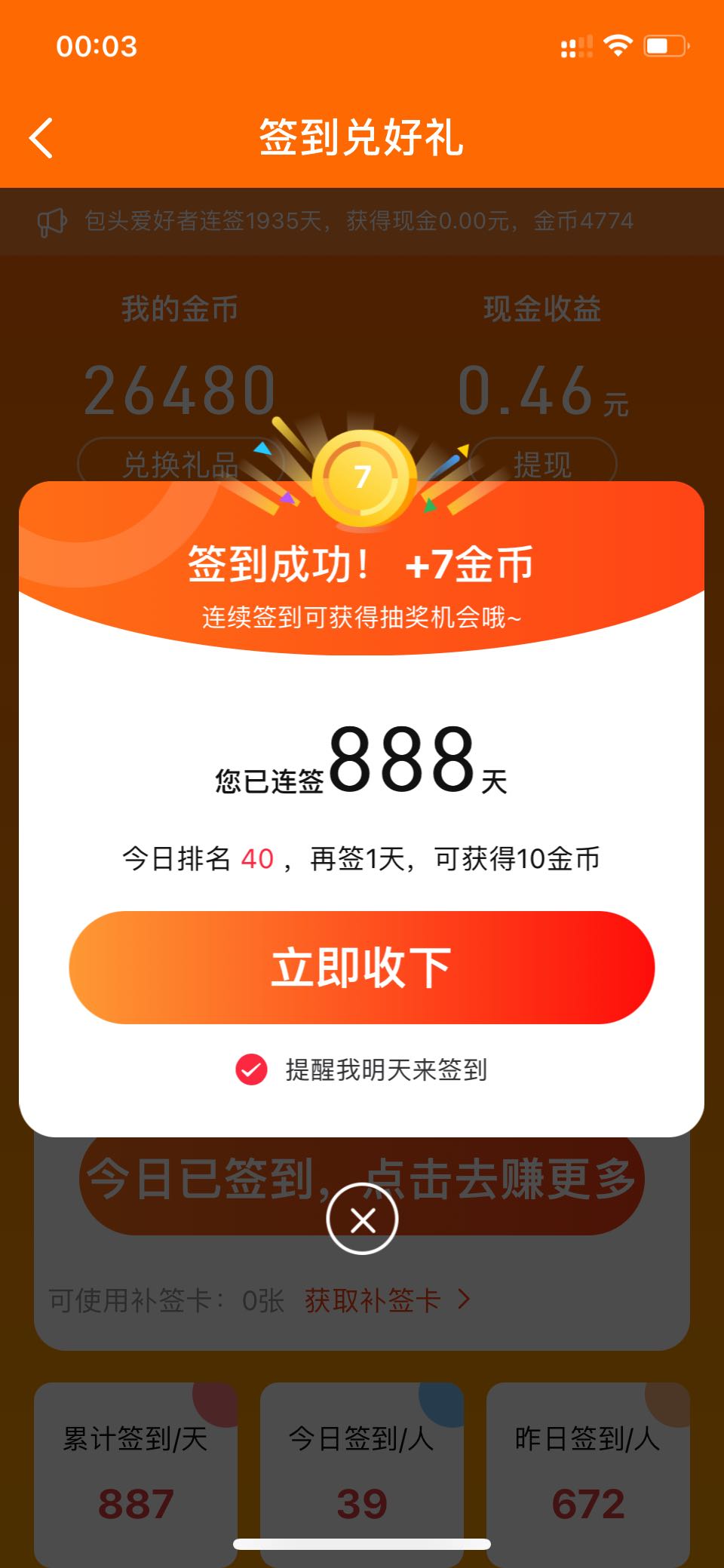Go back using the top-left arrow
Viewport: 724px width, 1568px height.
click(x=41, y=138)
